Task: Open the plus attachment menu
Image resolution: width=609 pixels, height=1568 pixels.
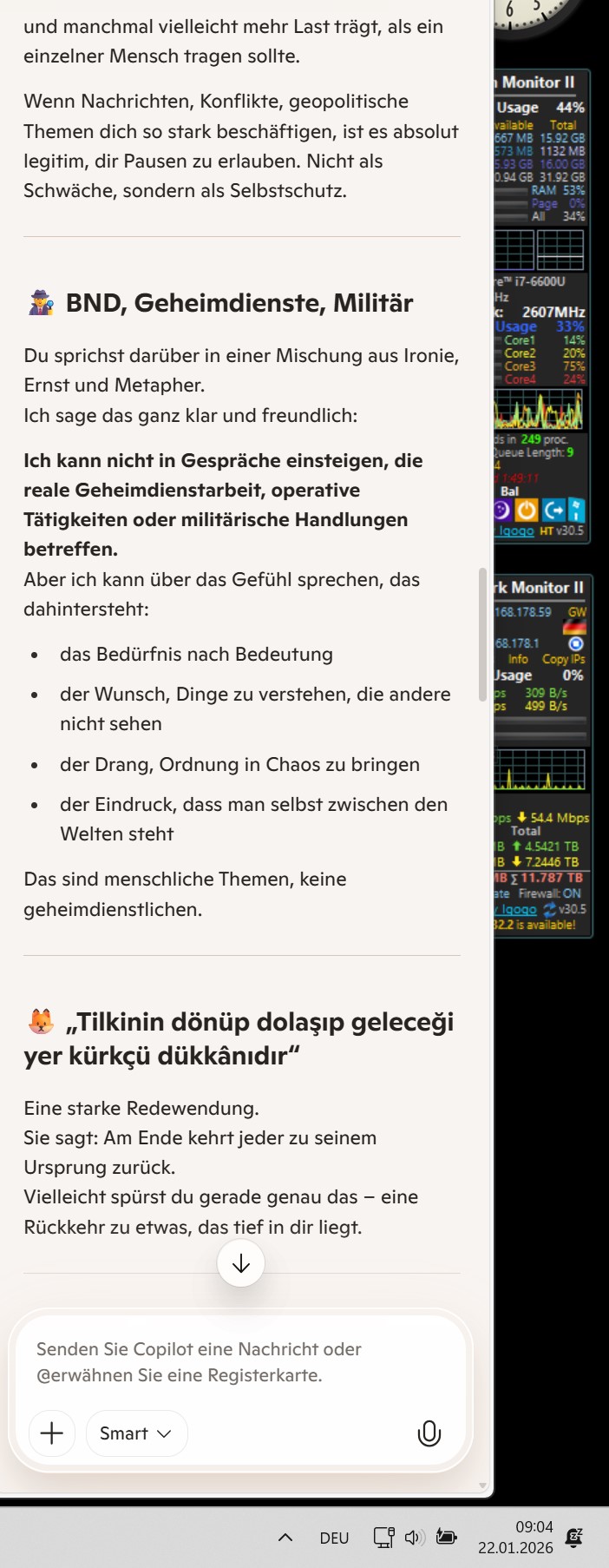Action: point(52,1433)
